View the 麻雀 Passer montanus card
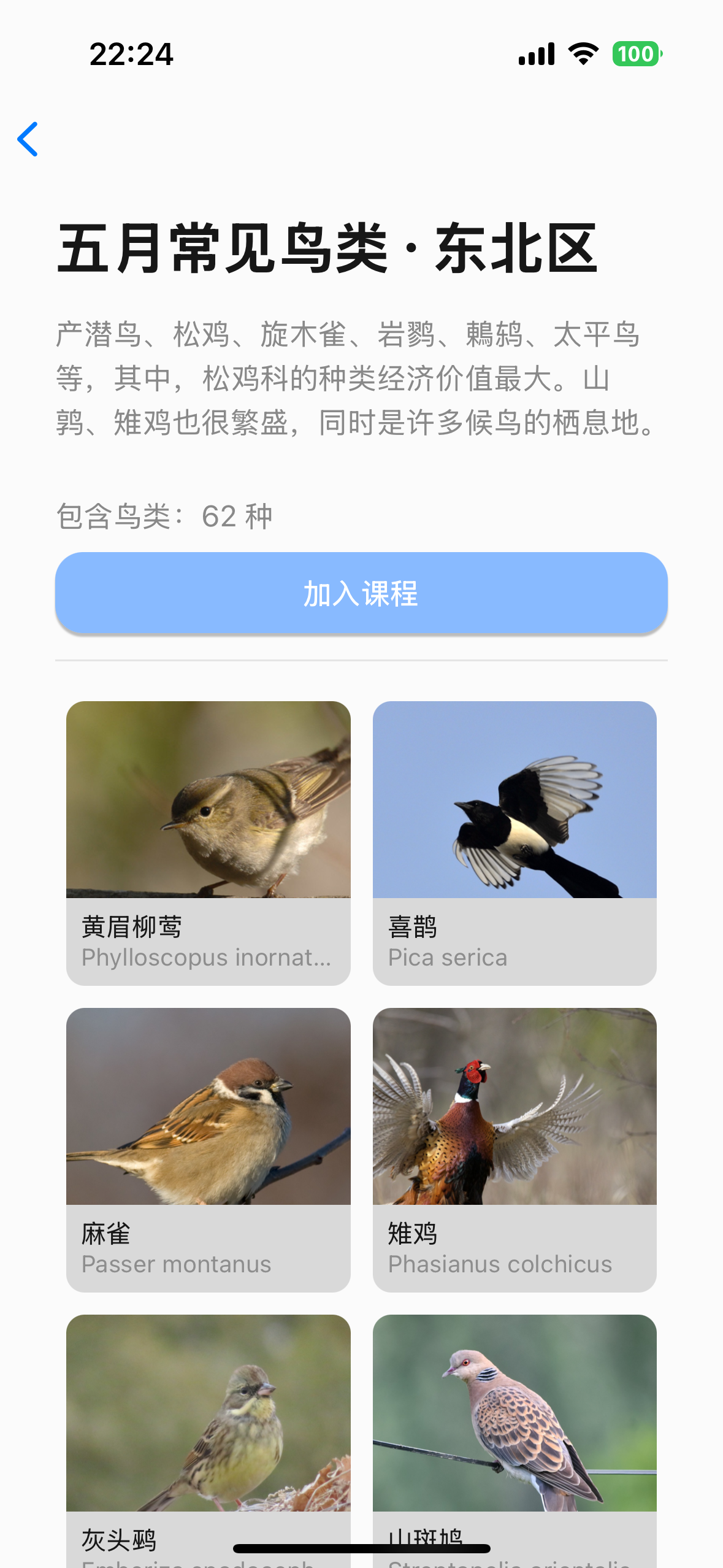Viewport: 723px width, 1568px height. click(208, 1150)
